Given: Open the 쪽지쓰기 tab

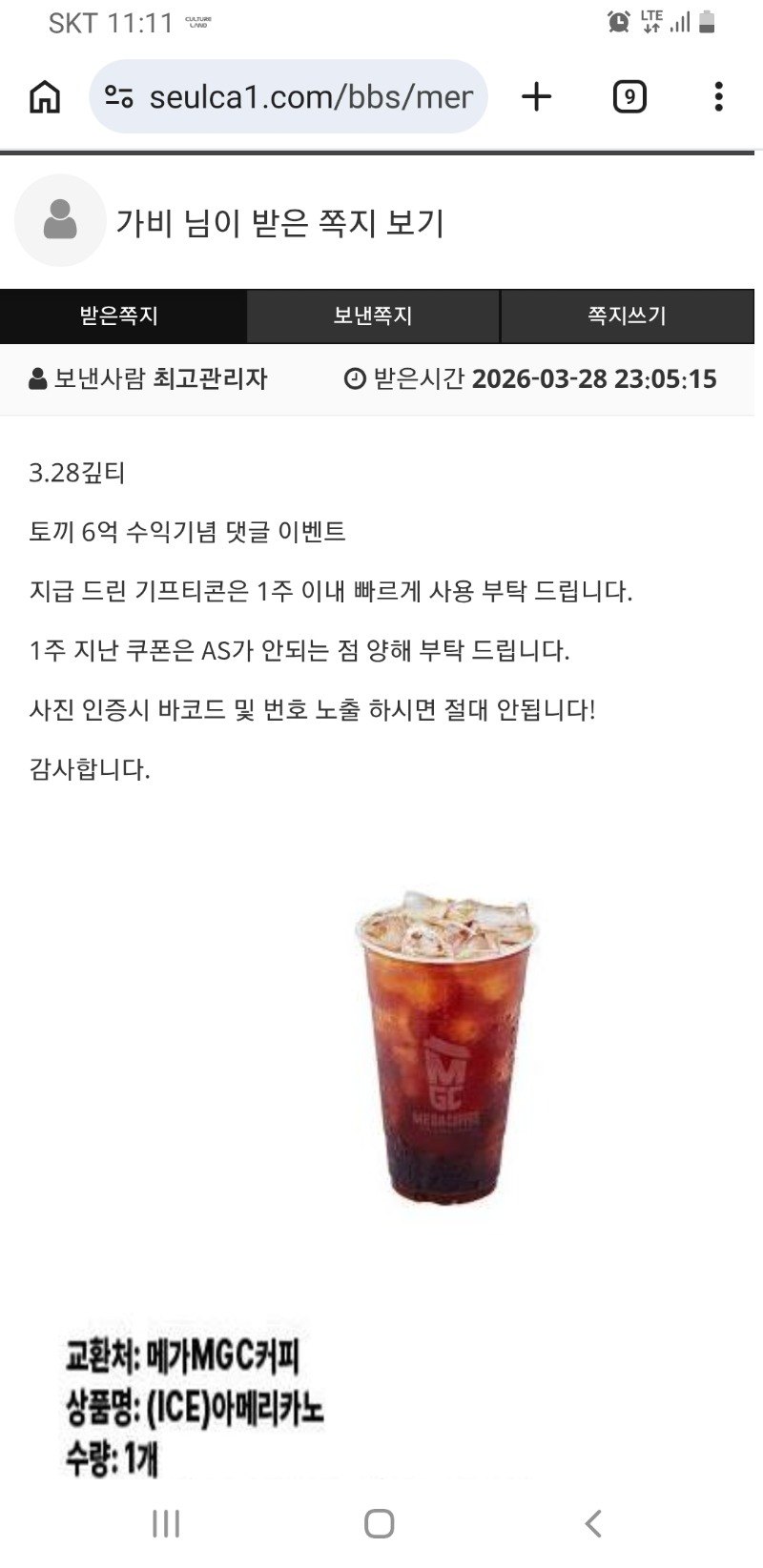Looking at the screenshot, I should click(x=627, y=316).
